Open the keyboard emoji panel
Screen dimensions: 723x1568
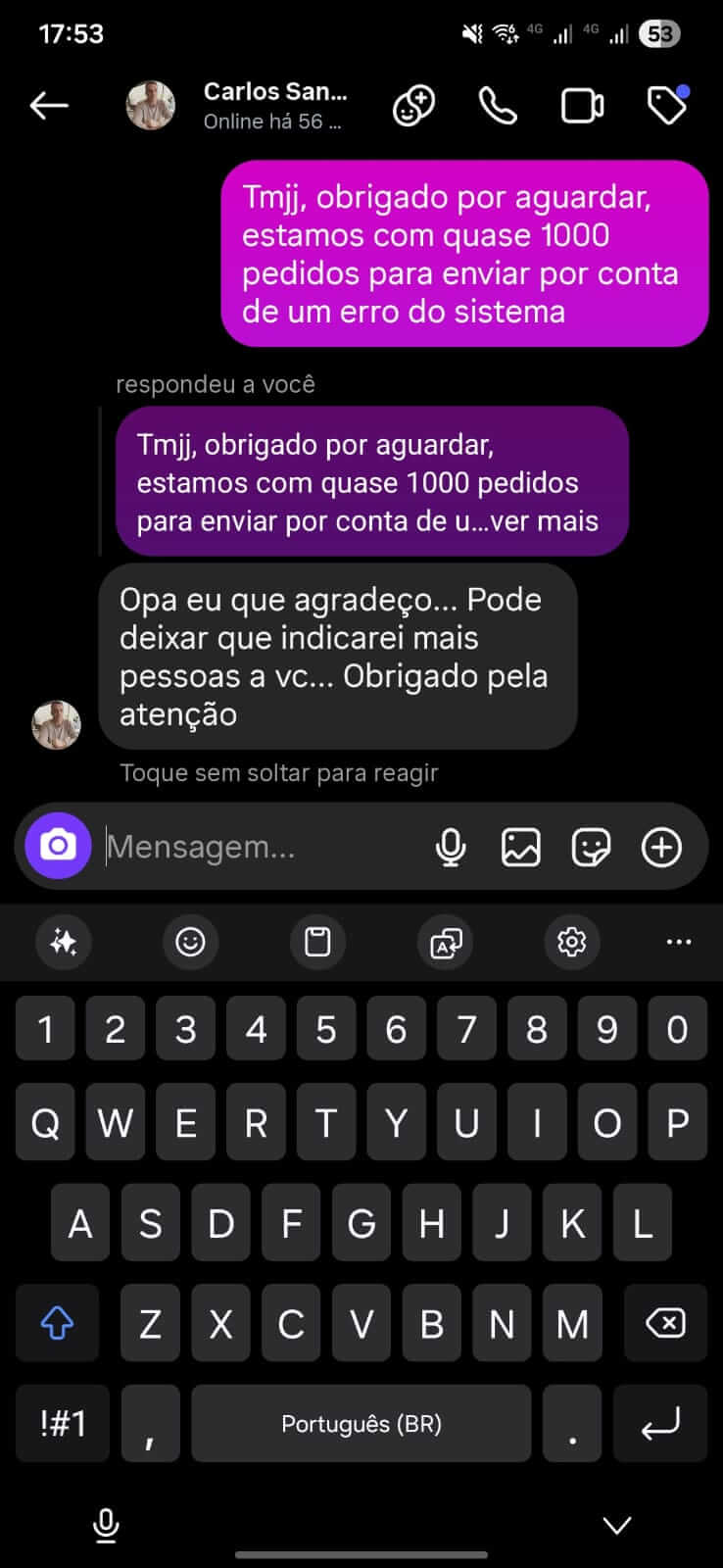pos(190,942)
